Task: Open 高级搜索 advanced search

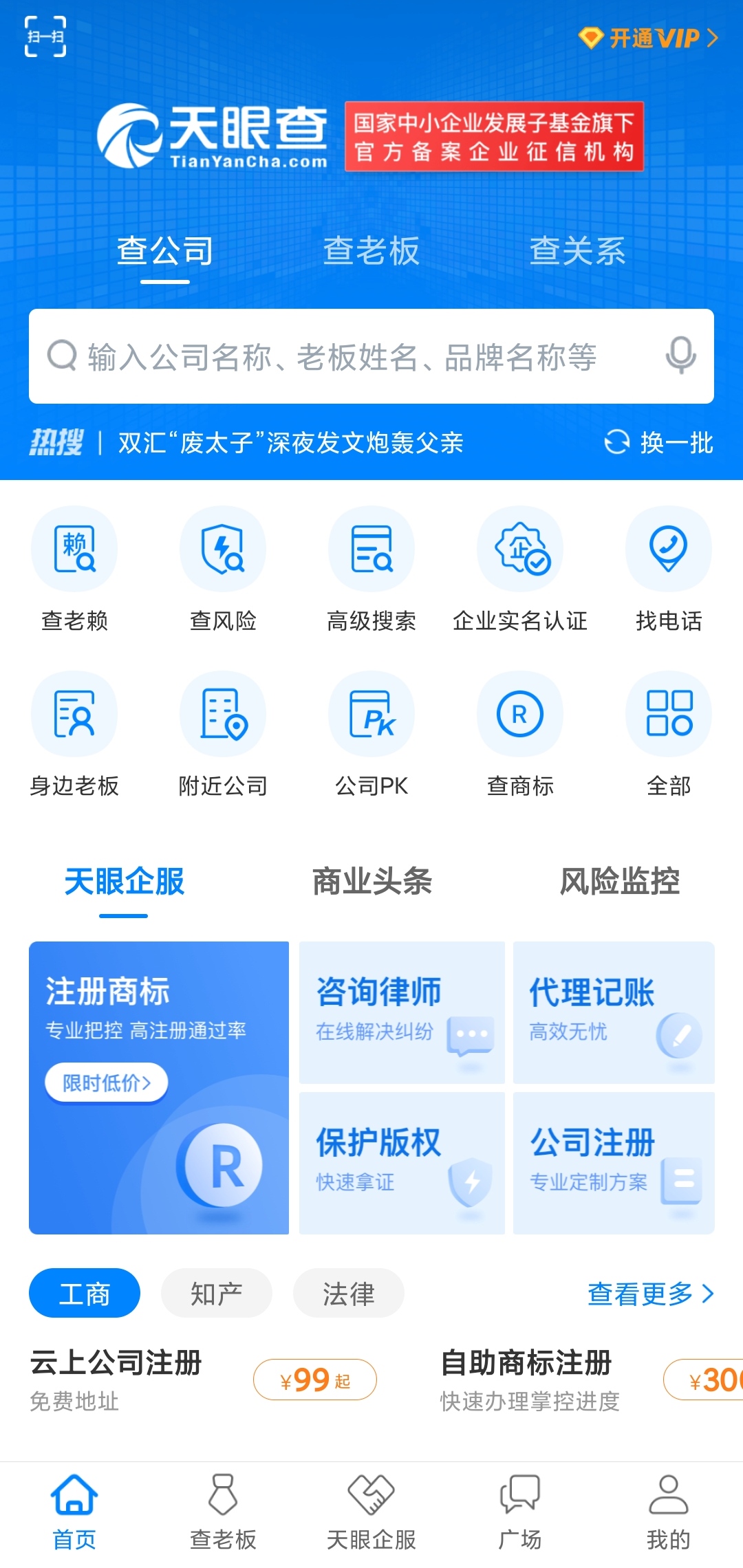Action: tap(371, 569)
